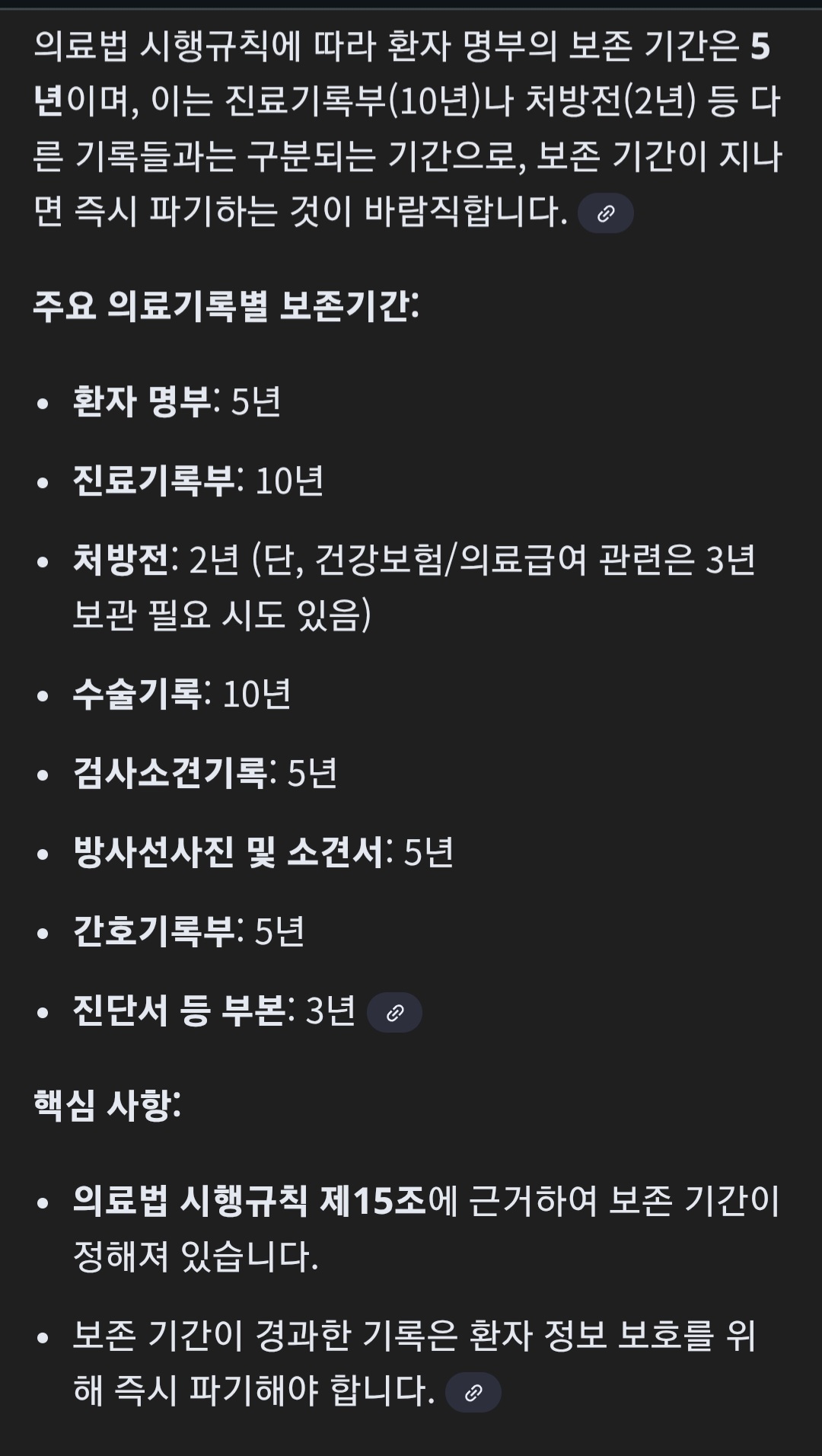822x1456 pixels.
Task: Open source link after '즉시 파기해야 합니다'
Action: 473,1392
